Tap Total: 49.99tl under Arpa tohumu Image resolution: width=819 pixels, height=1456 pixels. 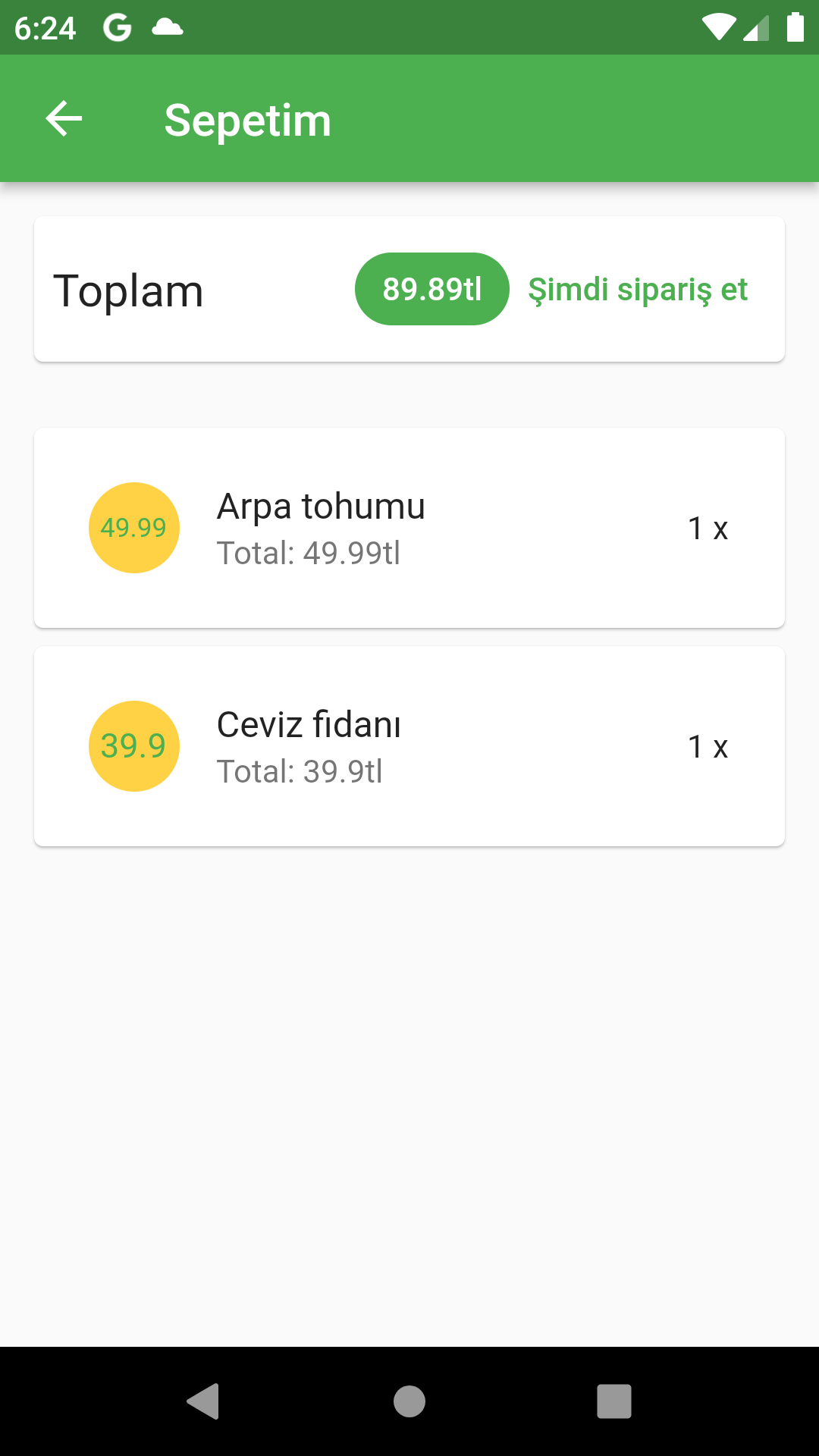[309, 554]
